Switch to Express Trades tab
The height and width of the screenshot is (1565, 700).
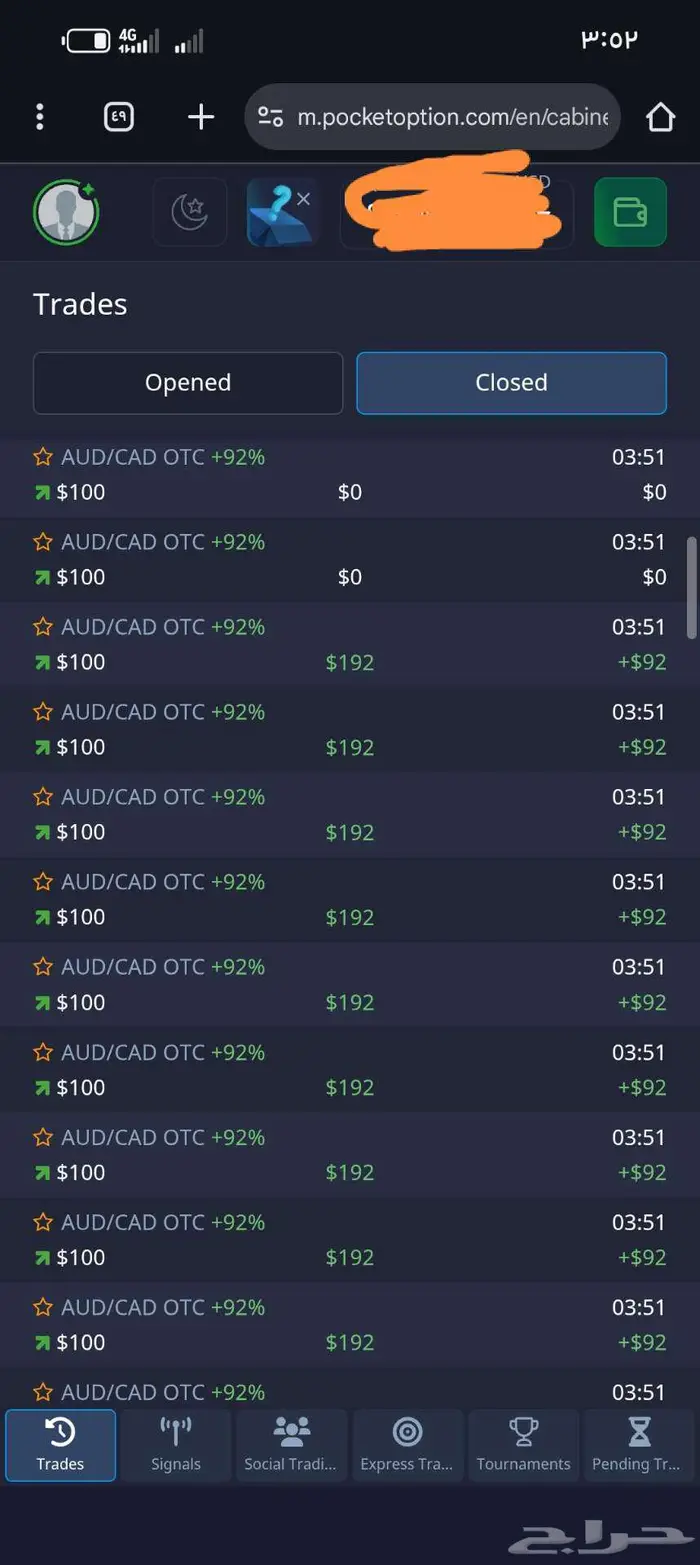[407, 1445]
